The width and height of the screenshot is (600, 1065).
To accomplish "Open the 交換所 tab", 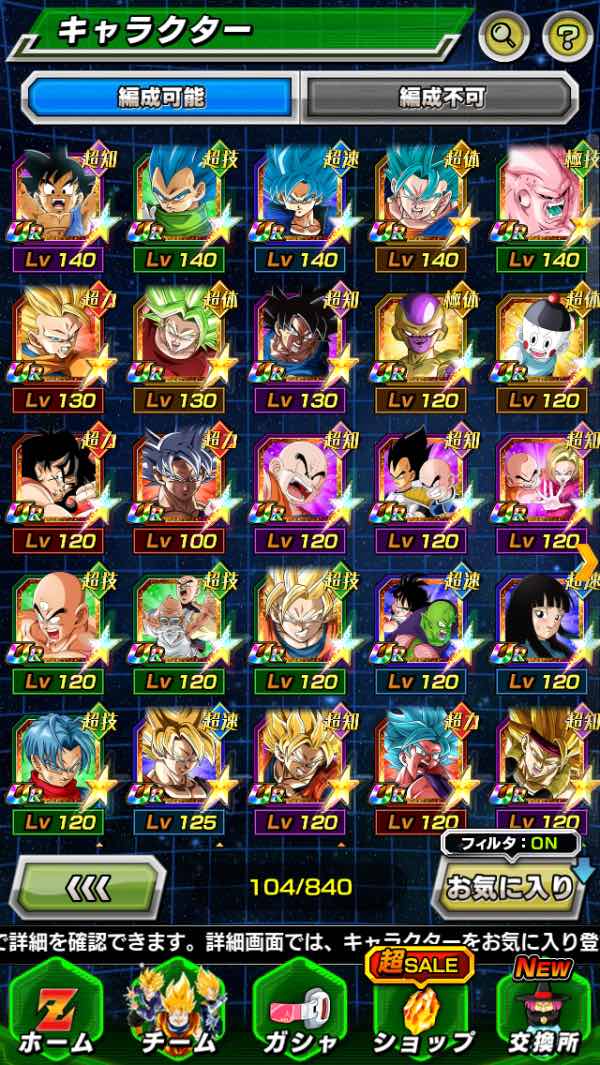I will (x=544, y=1010).
